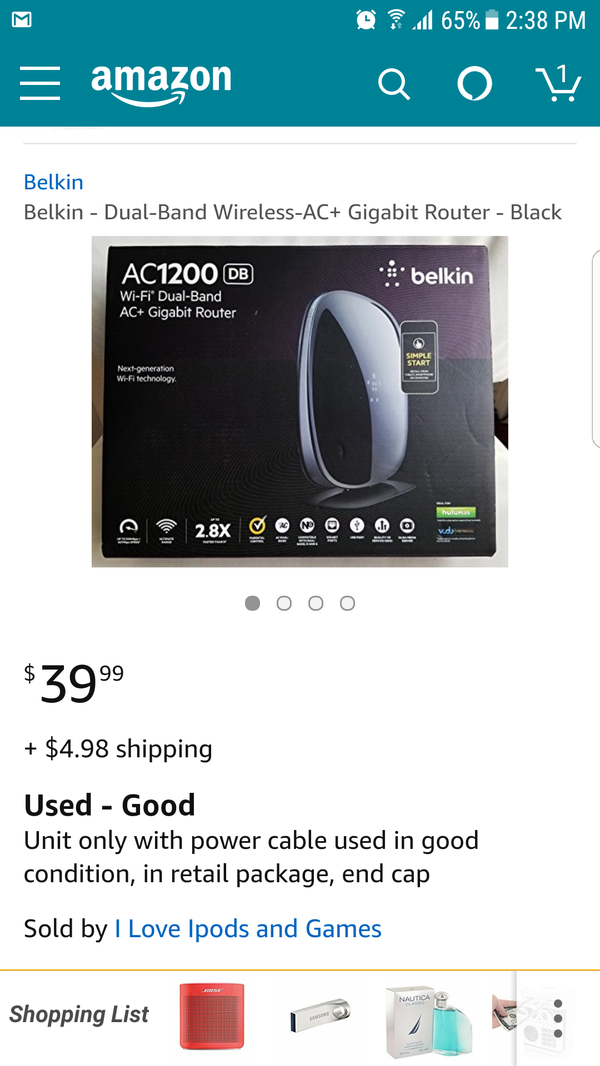Open the Nautica cologne in Shopping List
This screenshot has height=1066, width=600.
428,1016
